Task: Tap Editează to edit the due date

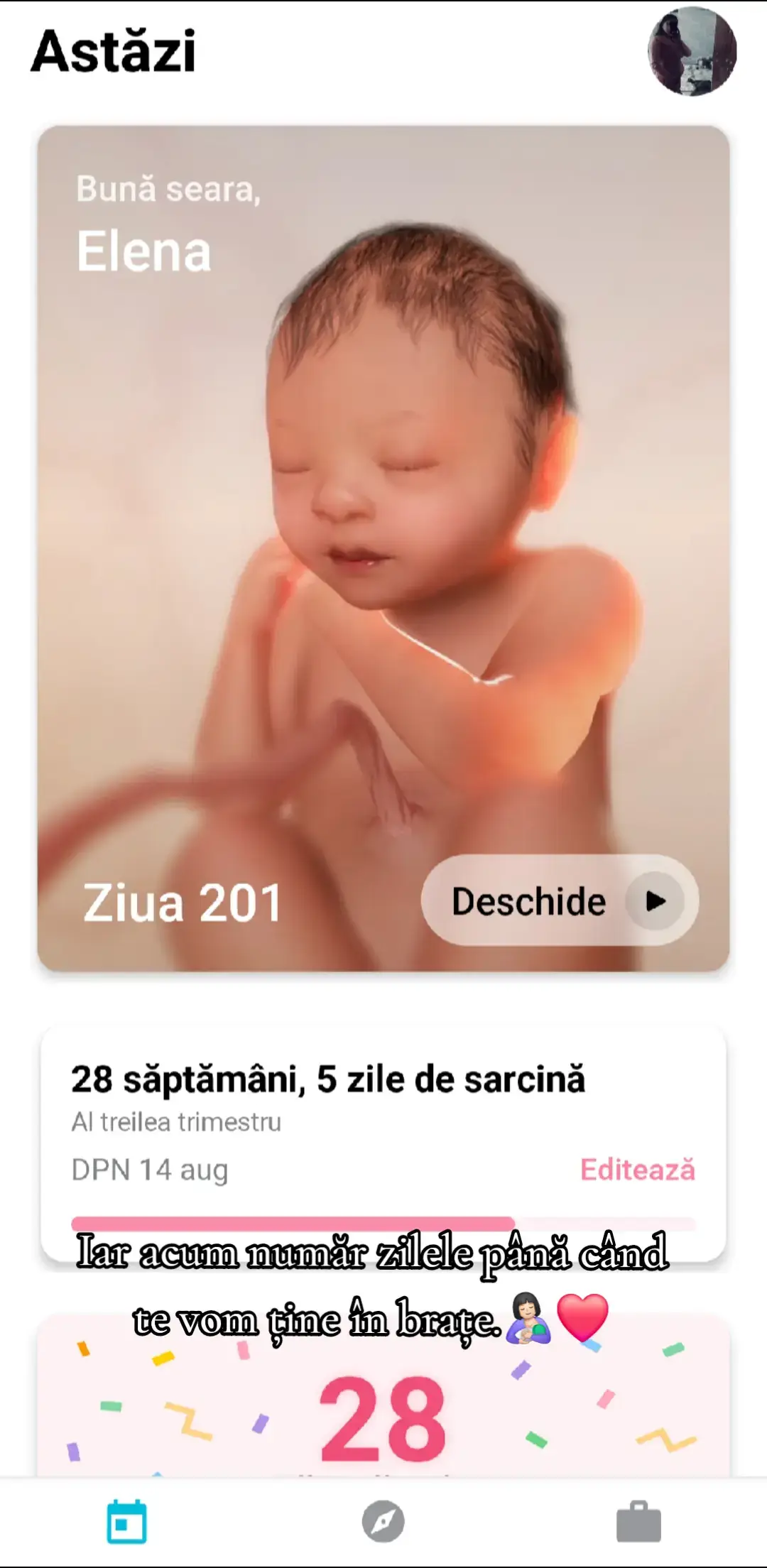Action: pos(637,1170)
